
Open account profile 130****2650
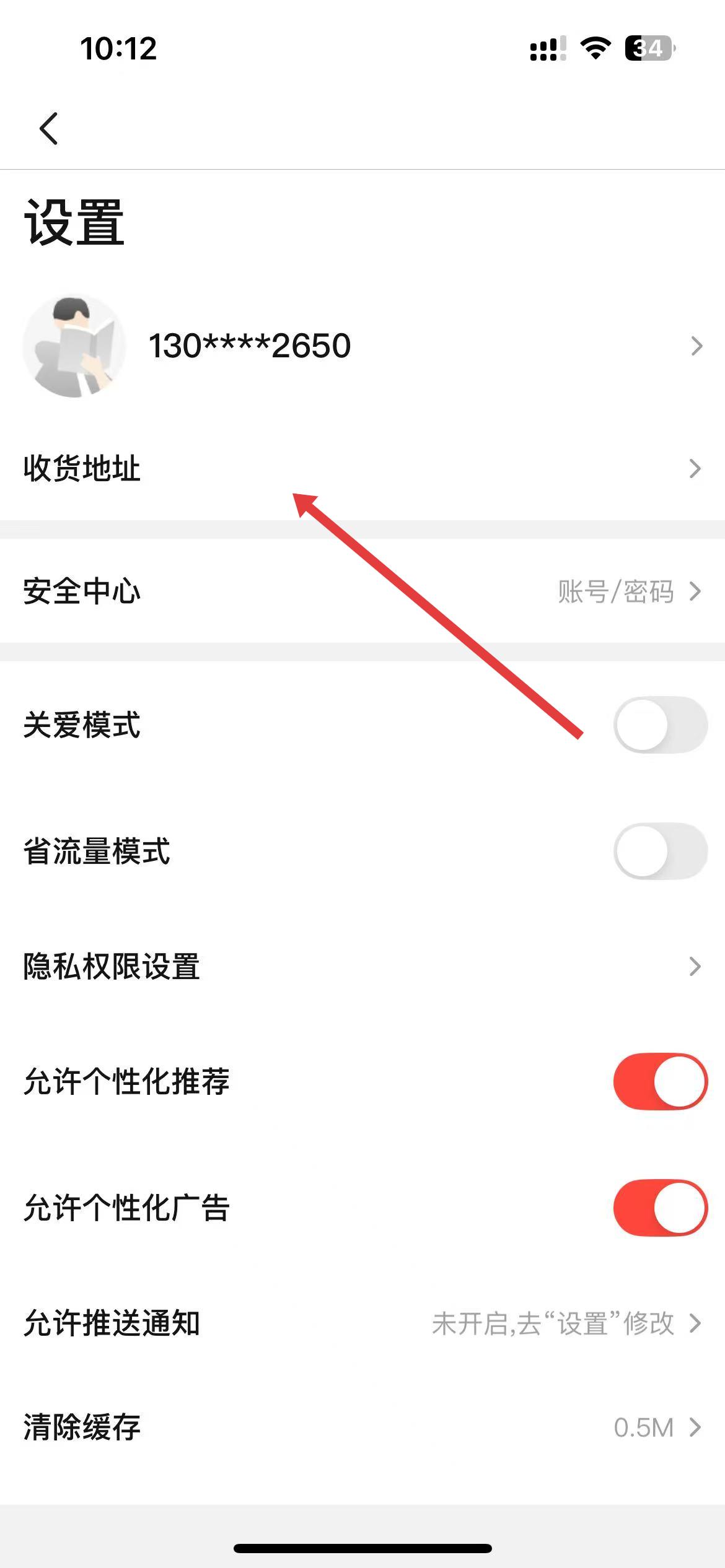click(x=362, y=346)
